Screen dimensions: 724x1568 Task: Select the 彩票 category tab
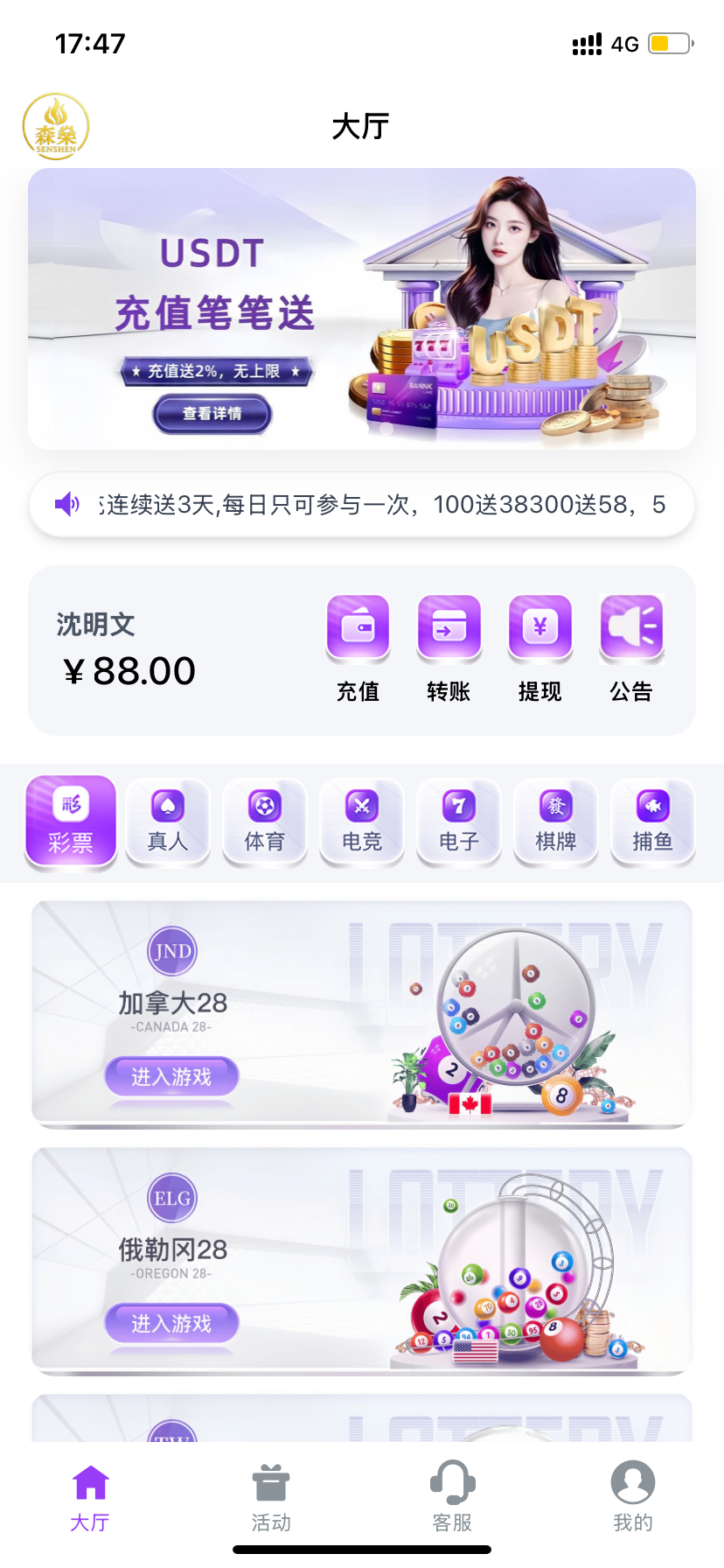71,822
